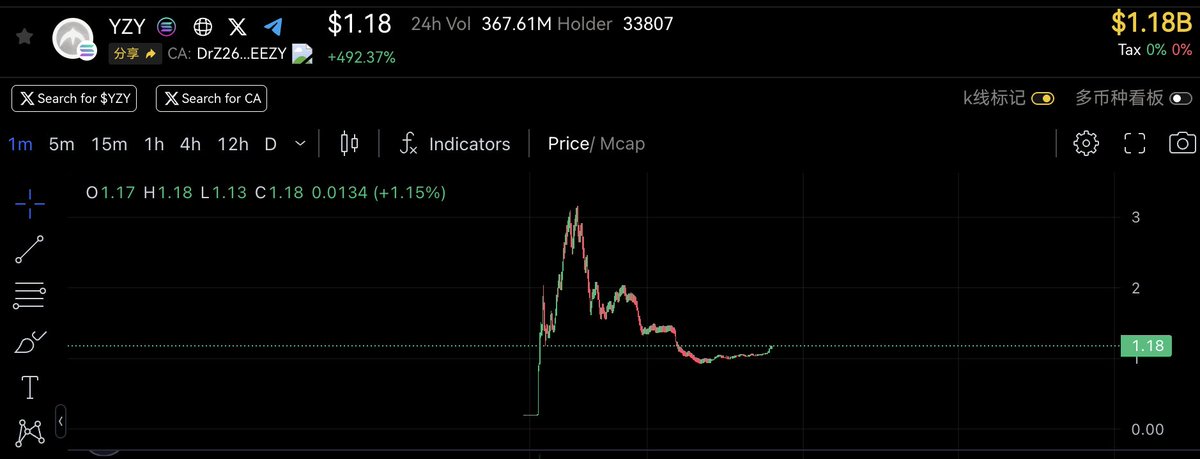Viewport: 1200px width, 459px height.
Task: Open chart settings gear
Action: coord(1086,143)
